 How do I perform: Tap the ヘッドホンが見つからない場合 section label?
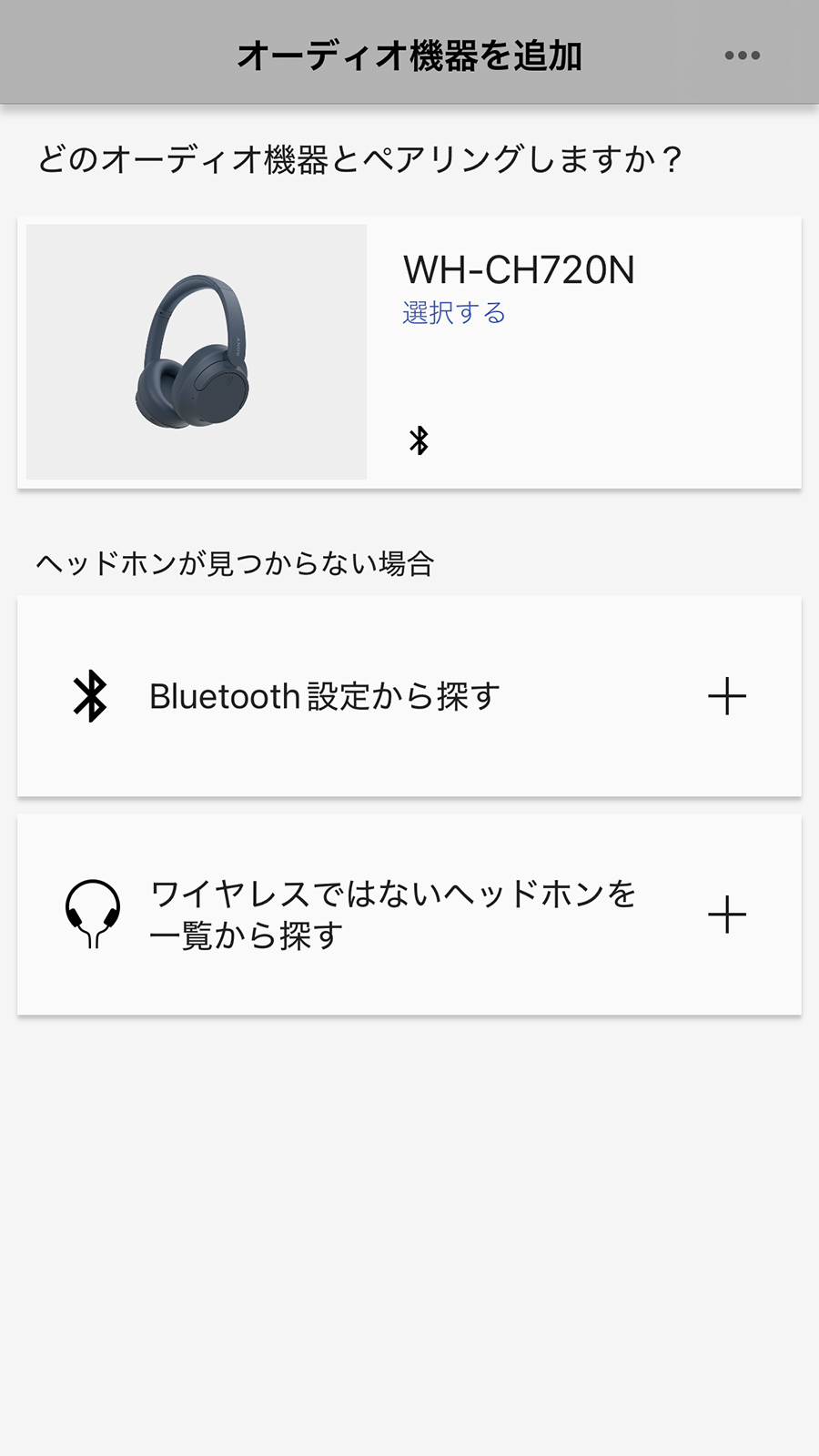(x=237, y=562)
